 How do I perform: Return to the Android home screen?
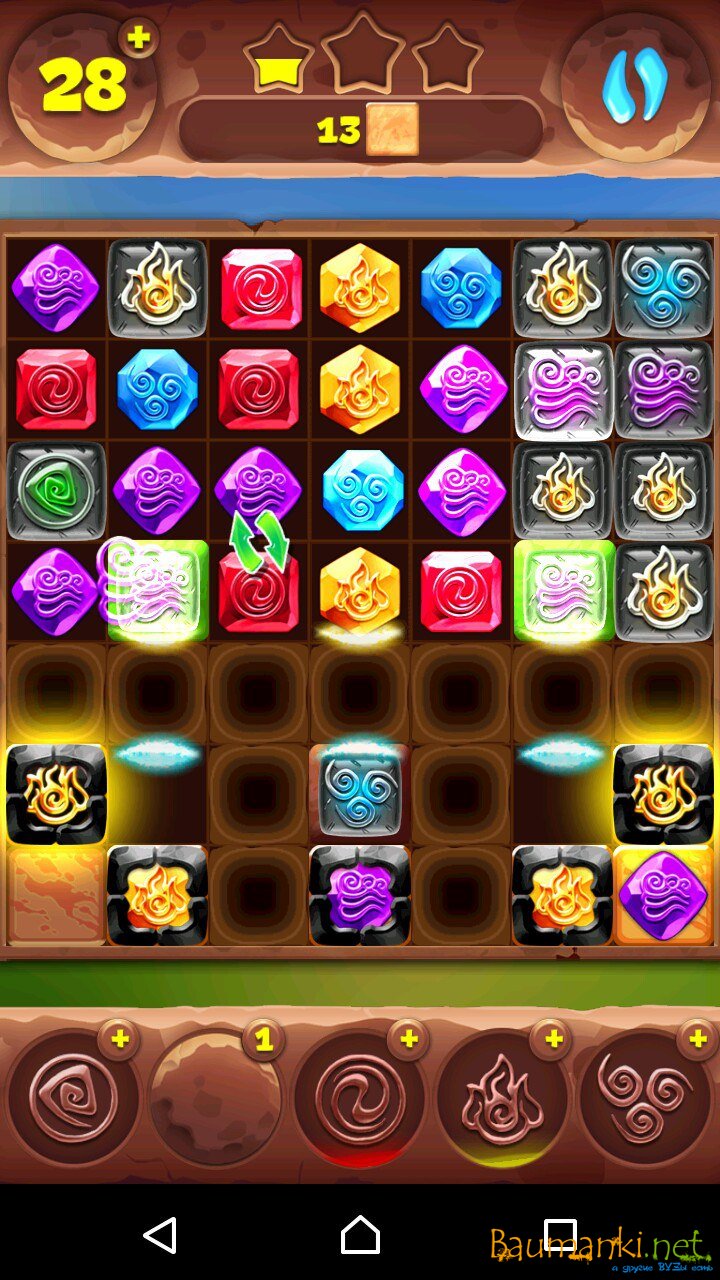(360, 1235)
